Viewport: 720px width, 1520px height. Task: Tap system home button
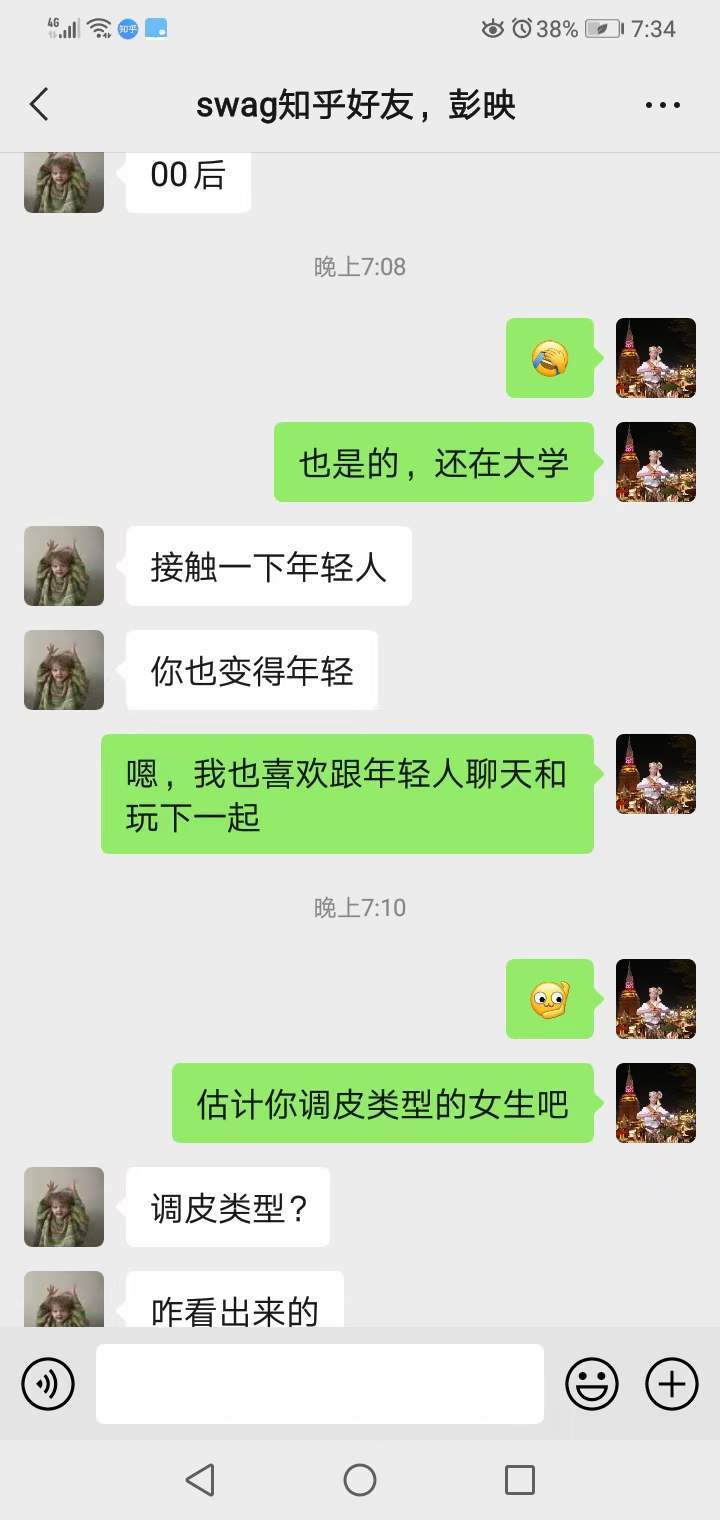point(360,1480)
